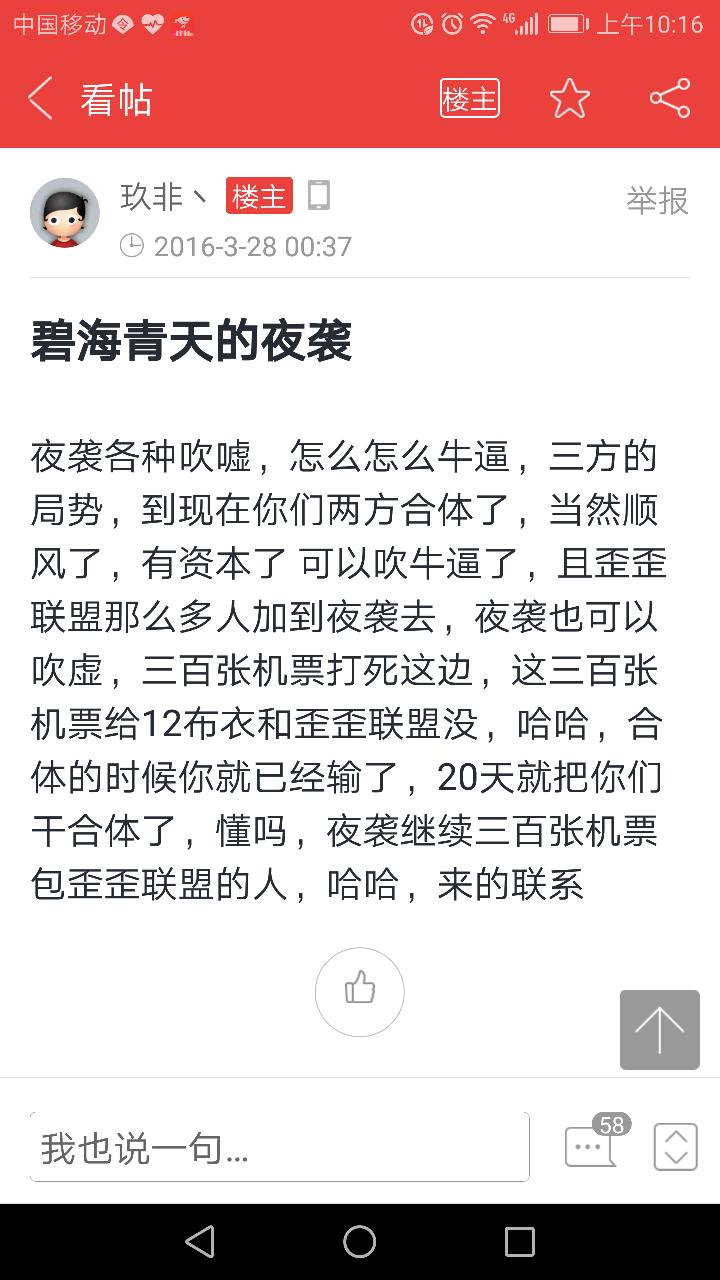Image resolution: width=720 pixels, height=1280 pixels.
Task: Go to the system home screen
Action: [x=360, y=1242]
